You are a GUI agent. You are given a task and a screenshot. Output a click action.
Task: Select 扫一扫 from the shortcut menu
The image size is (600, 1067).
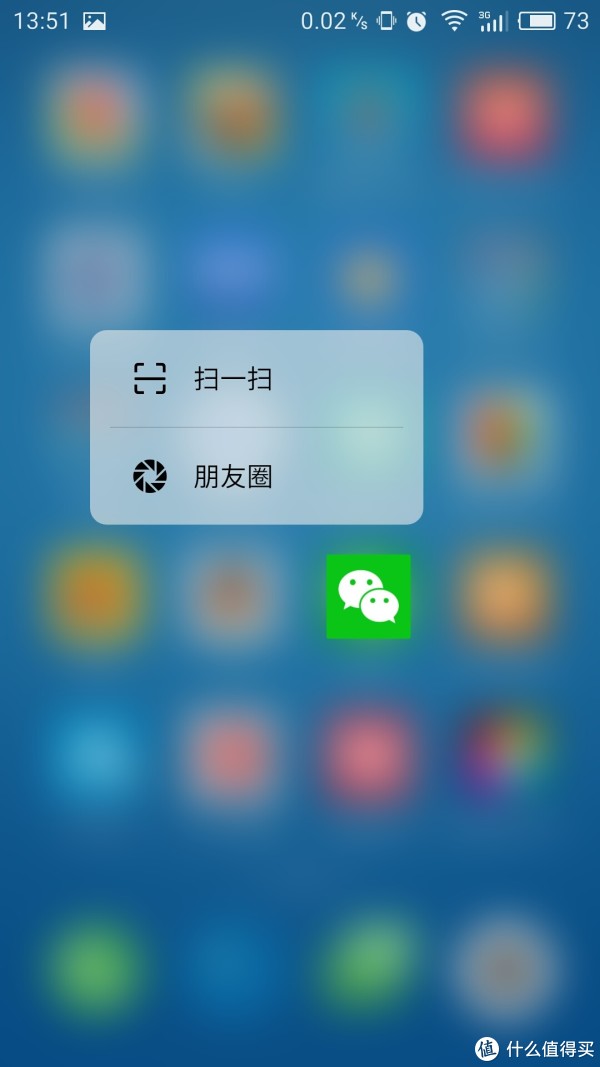[x=256, y=378]
